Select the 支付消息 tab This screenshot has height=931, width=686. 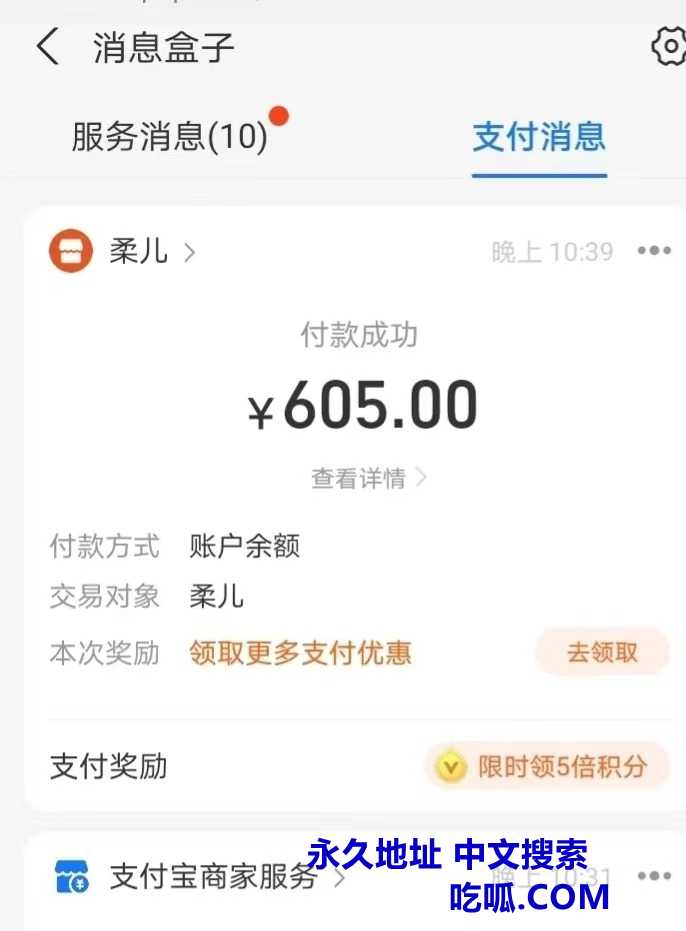click(539, 137)
